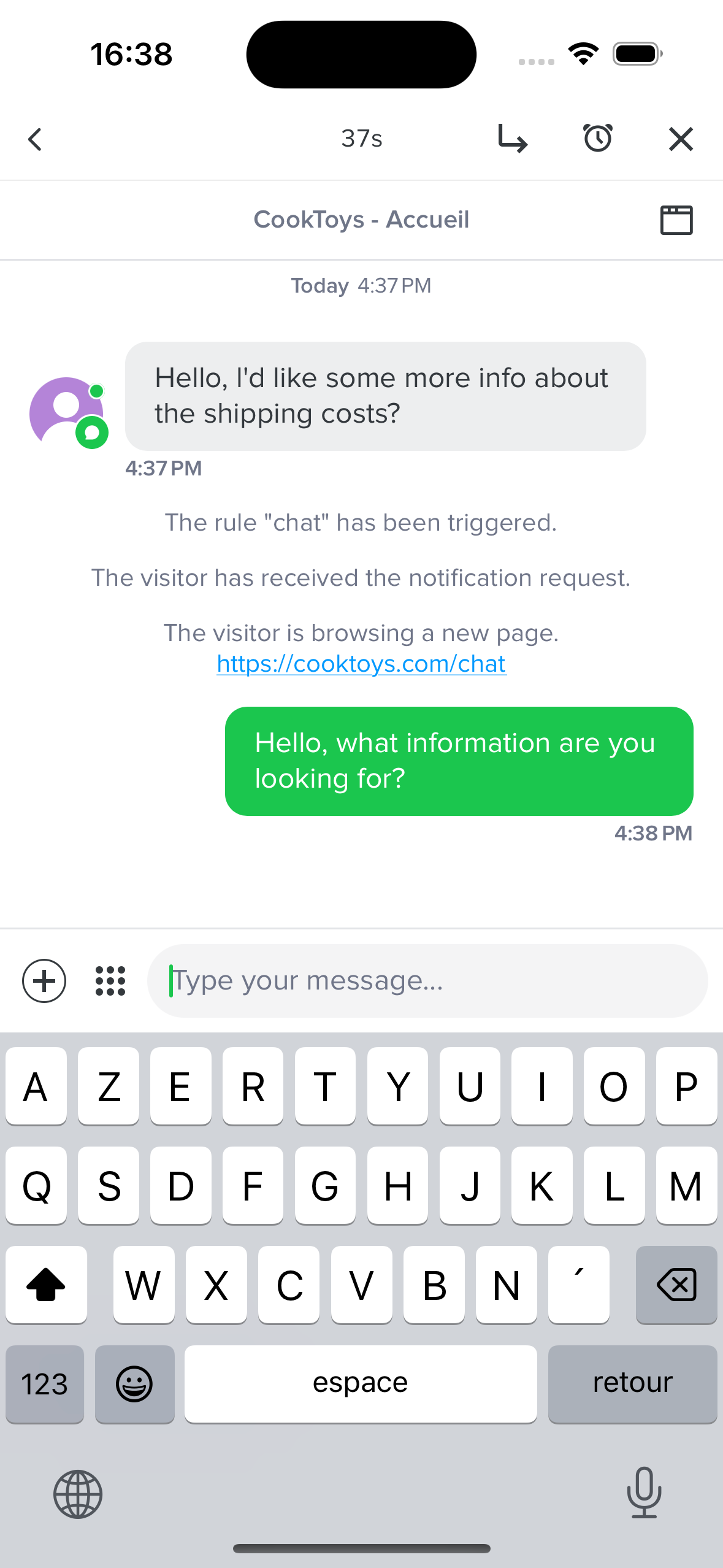Viewport: 723px width, 1568px height.
Task: Open the emoji keyboard
Action: 134,1383
